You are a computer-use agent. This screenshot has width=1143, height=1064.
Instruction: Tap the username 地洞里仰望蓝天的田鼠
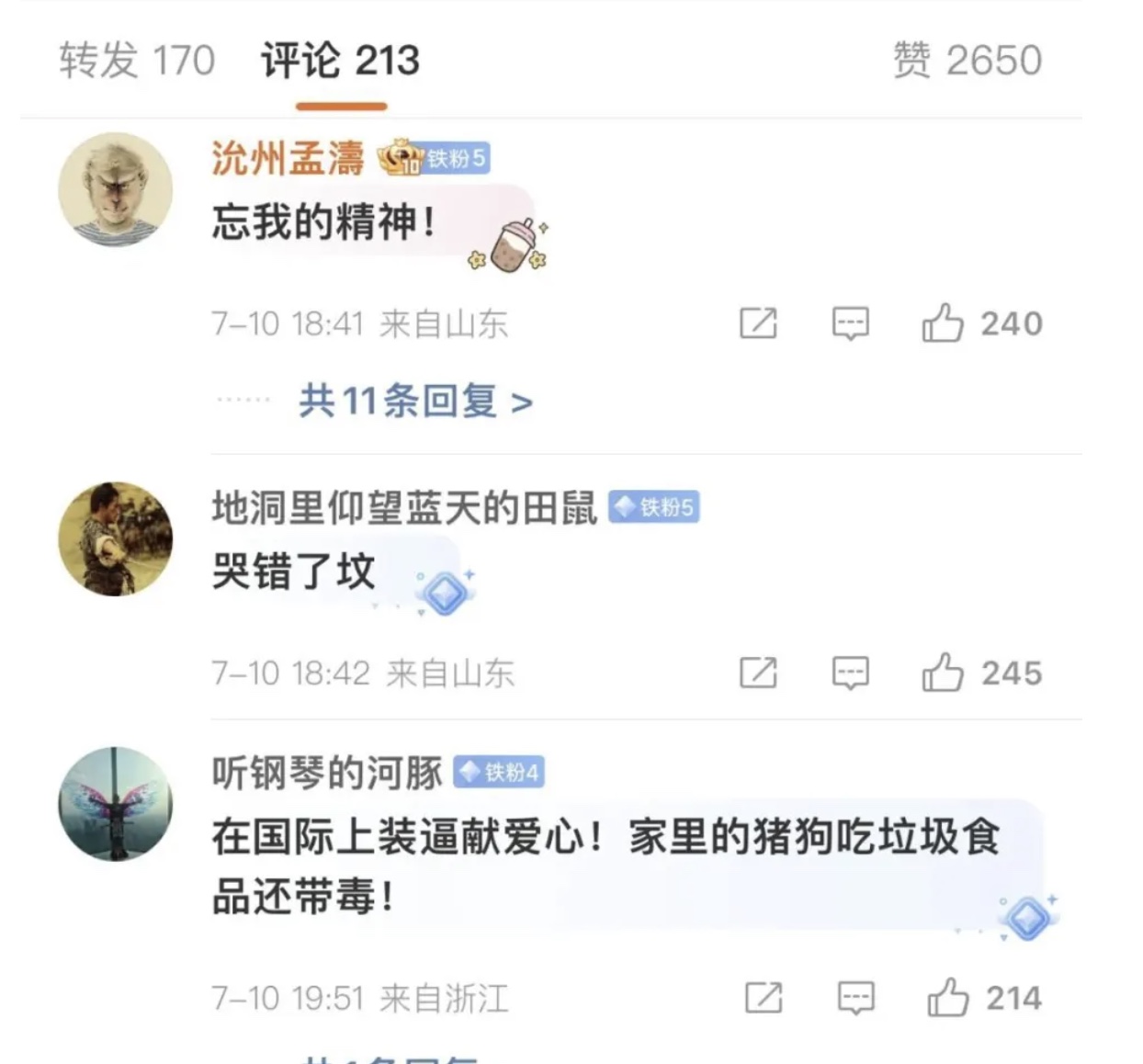[404, 507]
